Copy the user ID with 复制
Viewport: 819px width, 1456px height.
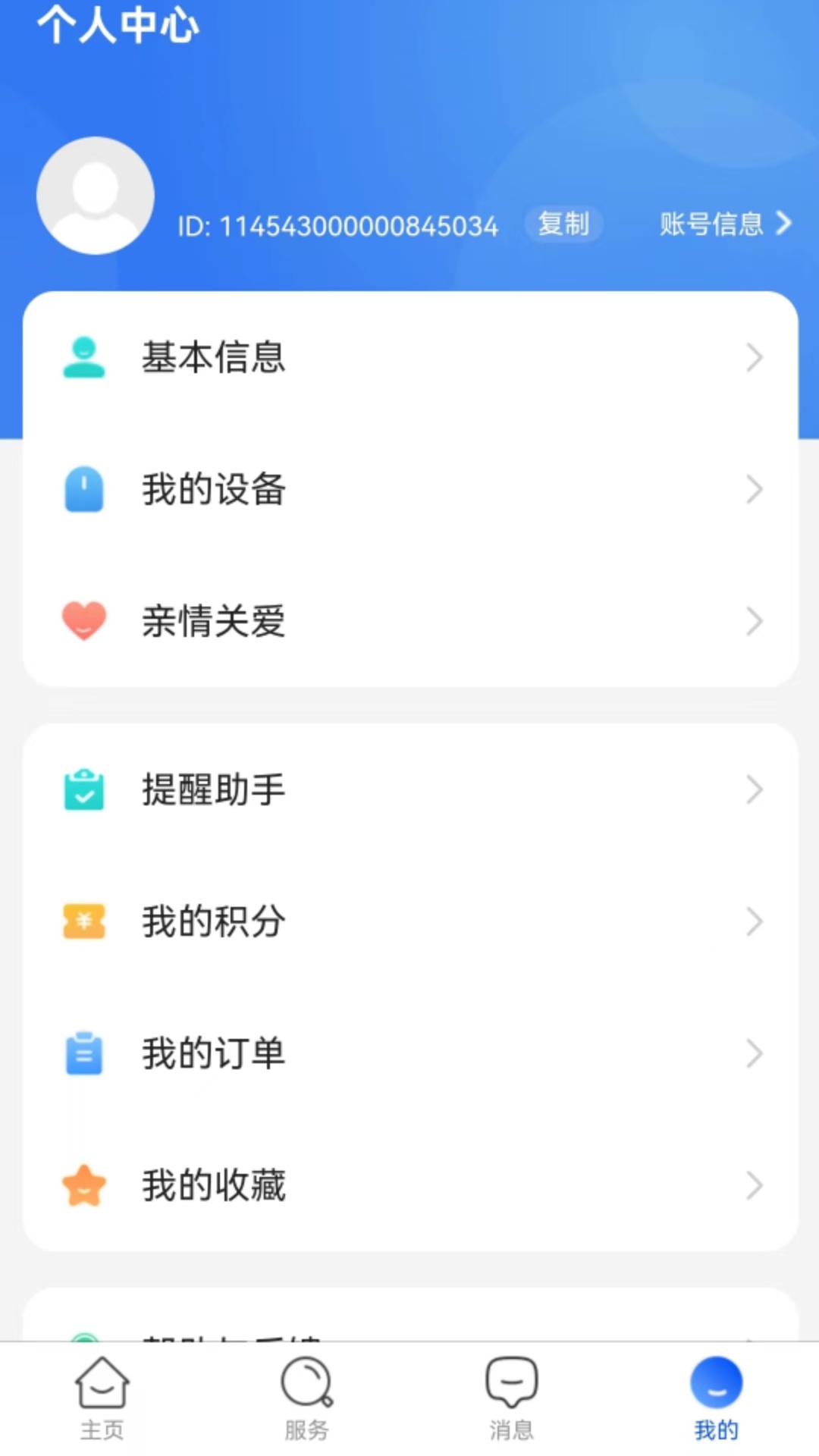click(563, 224)
